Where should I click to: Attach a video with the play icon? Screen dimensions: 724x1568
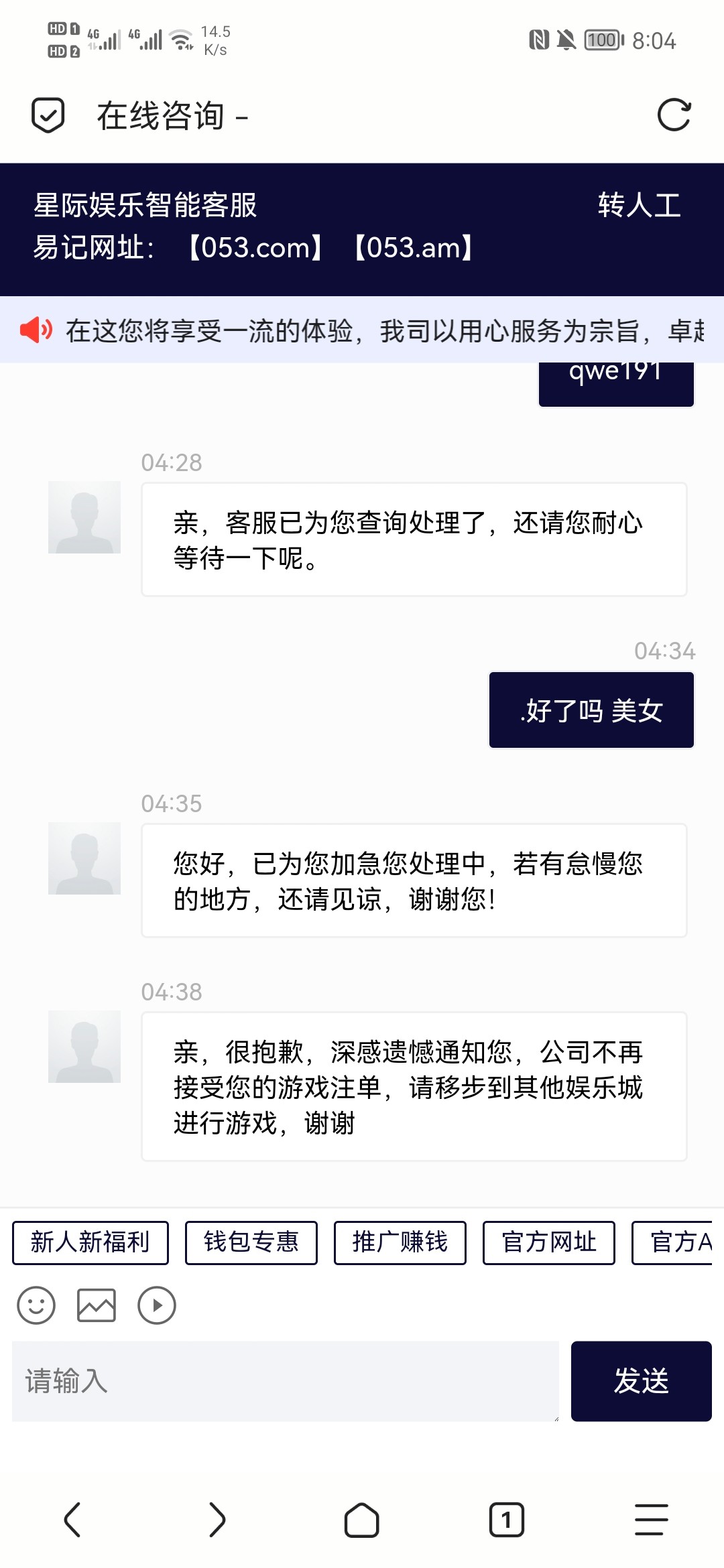tap(157, 1305)
